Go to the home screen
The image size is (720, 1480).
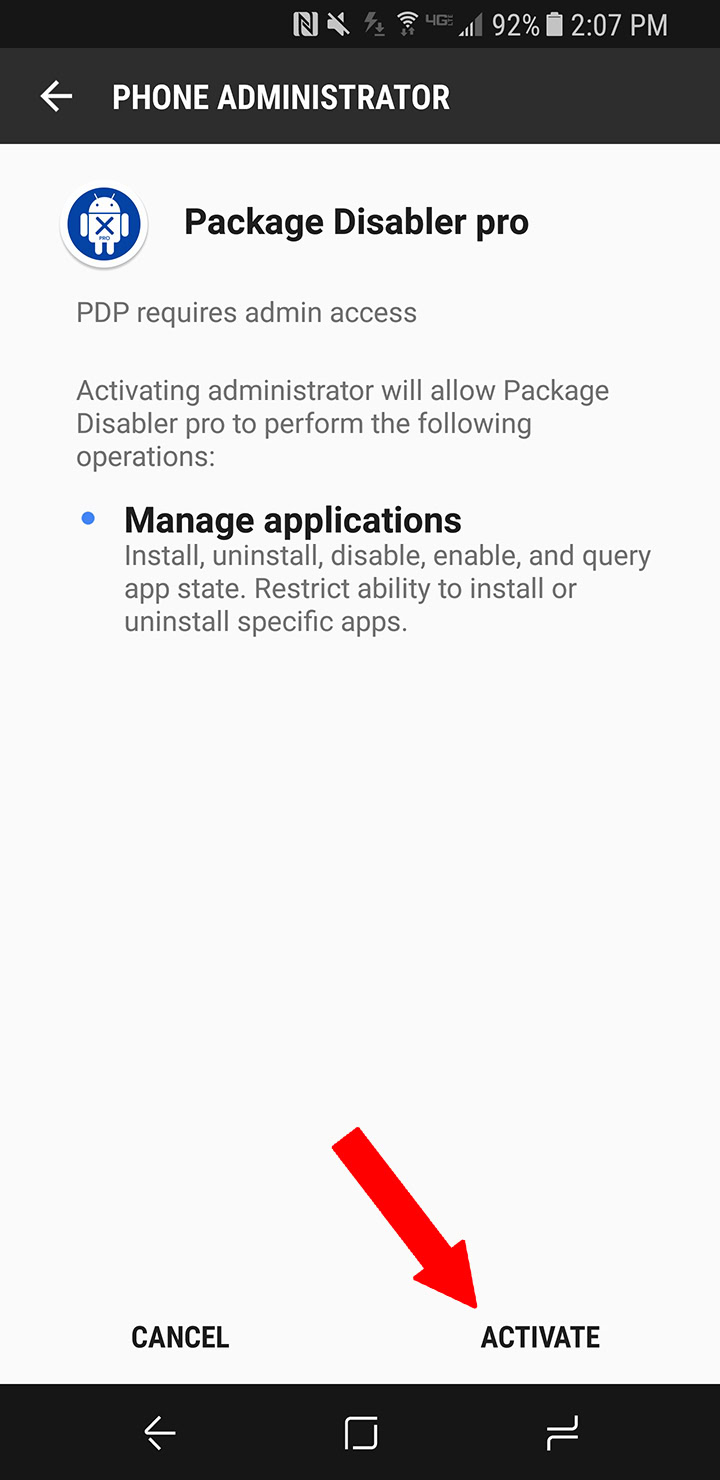pos(360,1434)
